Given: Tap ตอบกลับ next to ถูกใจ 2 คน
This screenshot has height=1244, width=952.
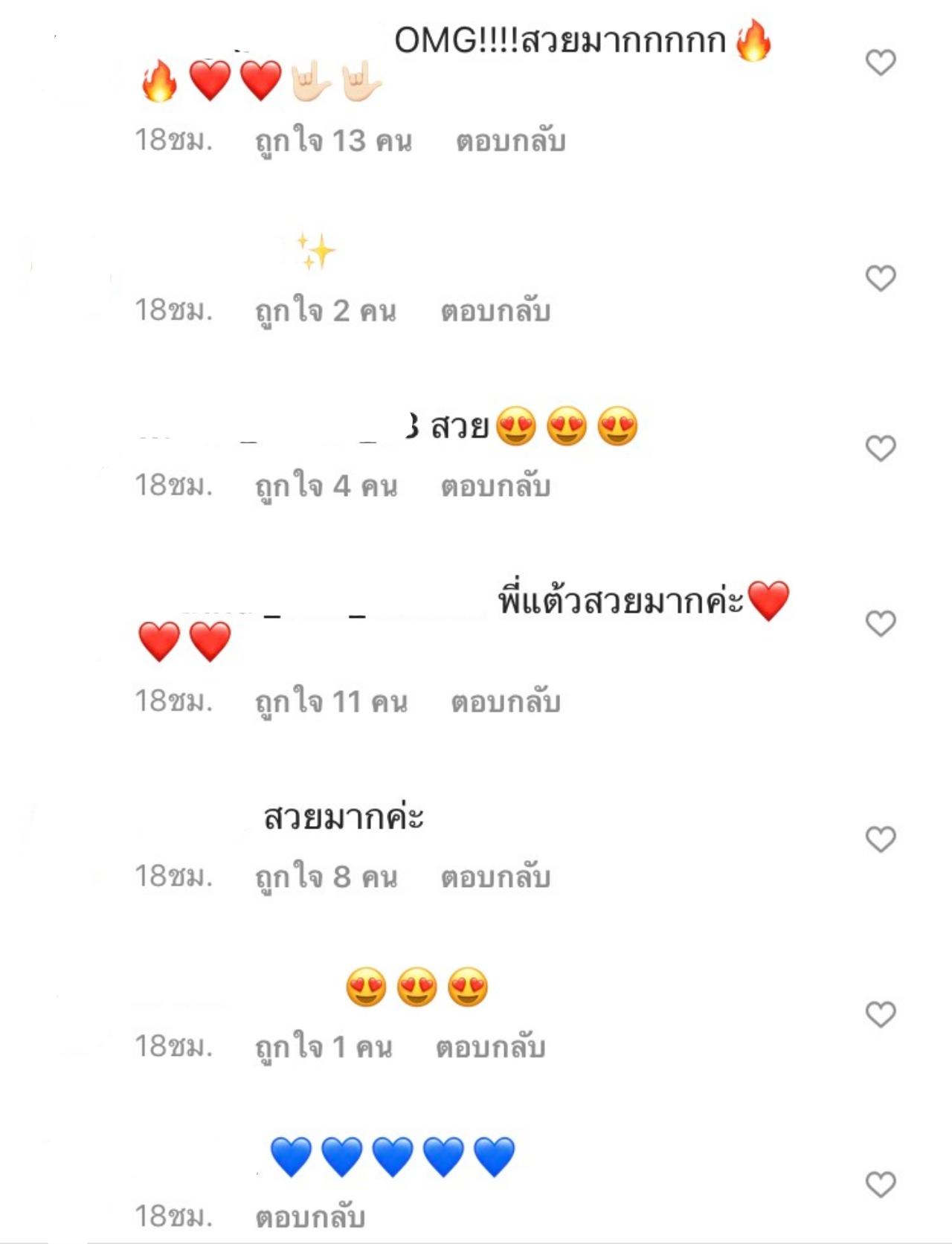Looking at the screenshot, I should (495, 311).
